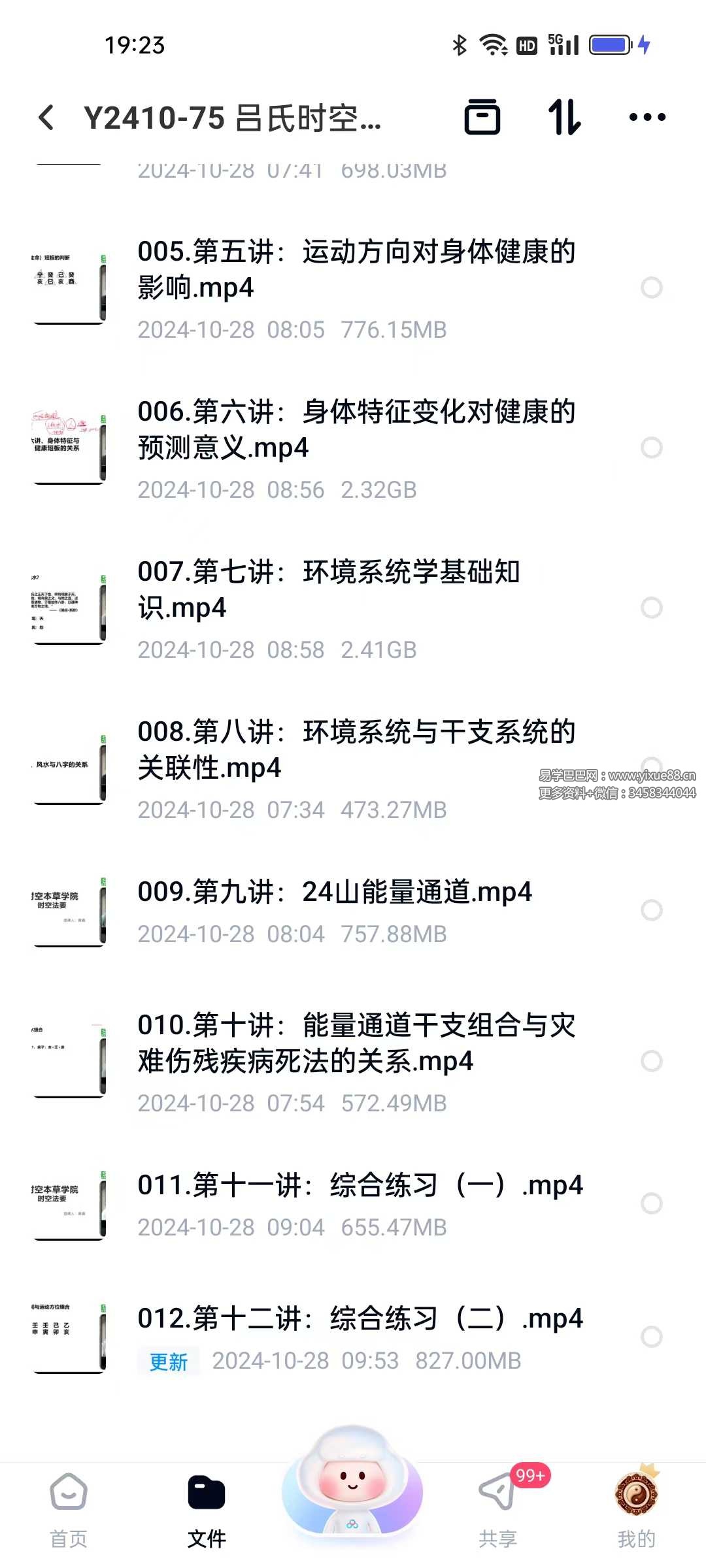Open video 005.第五讲 运动方向对身体健康的影响
The height and width of the screenshot is (1568, 706).
(356, 270)
